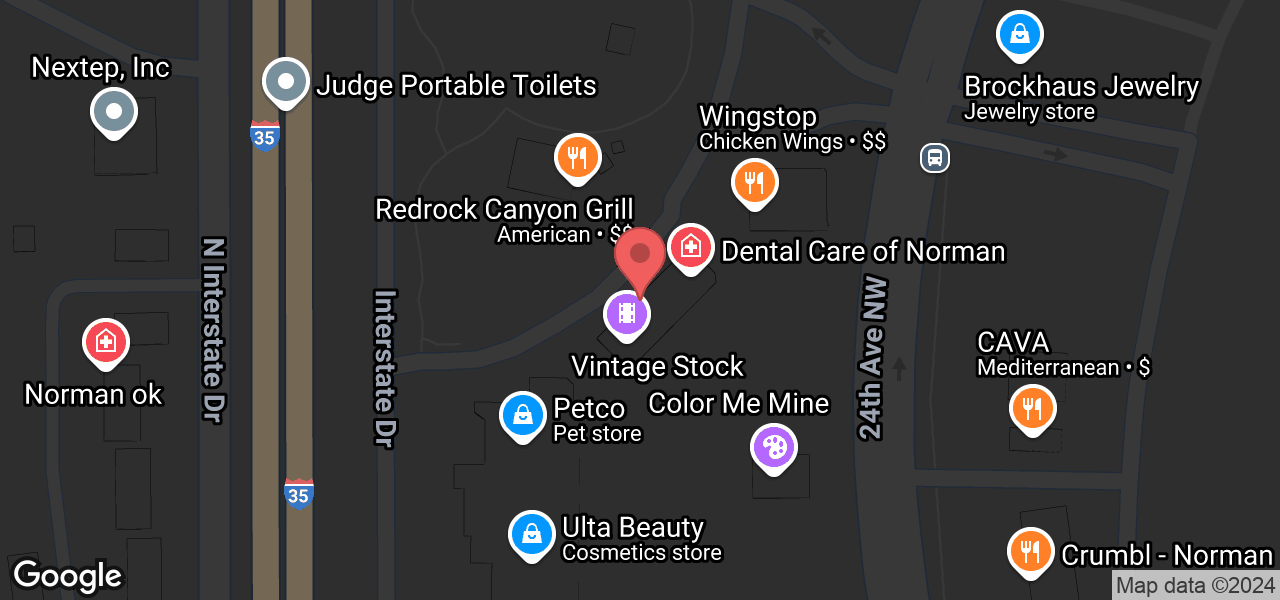
Task: Select the Wingstop restaurant marker
Action: (754, 181)
